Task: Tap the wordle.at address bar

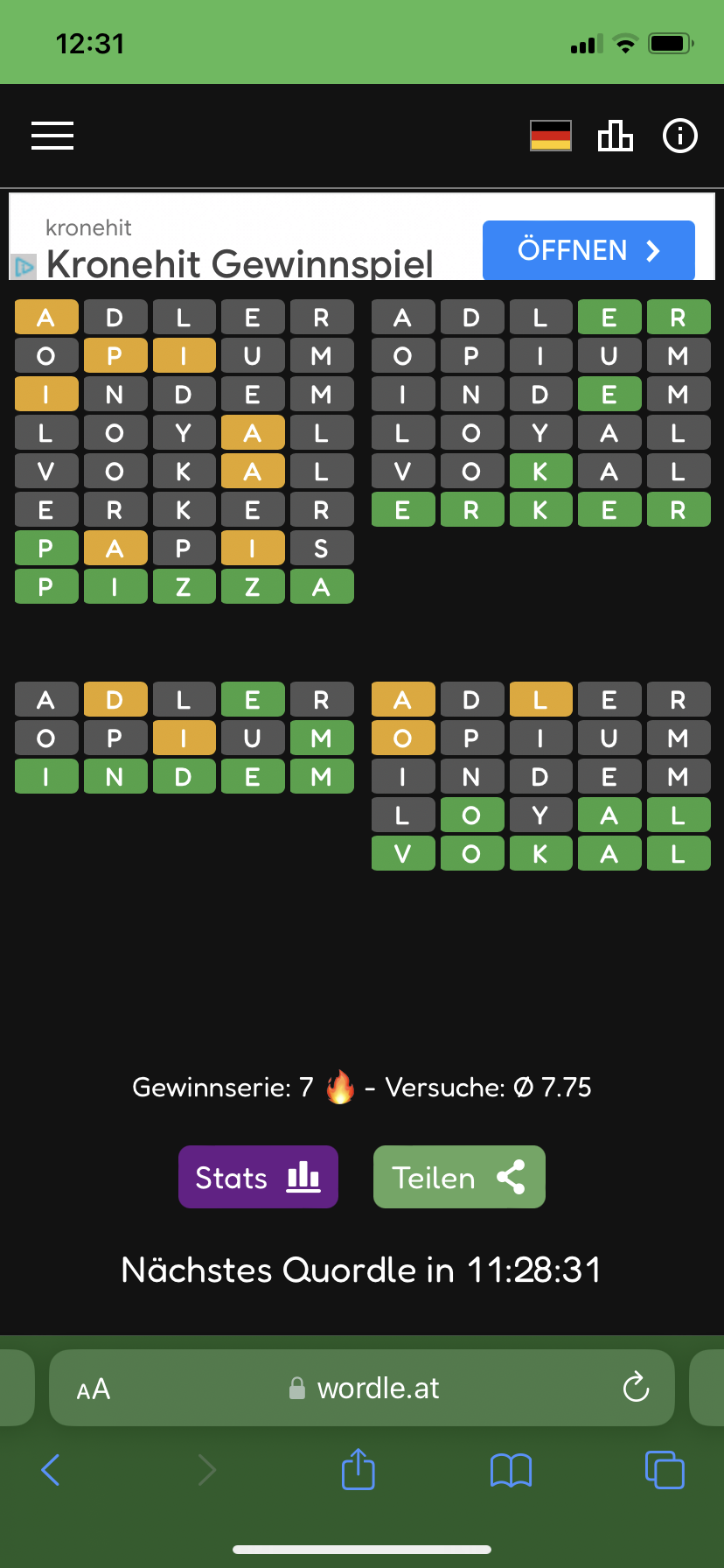Action: [362, 1388]
